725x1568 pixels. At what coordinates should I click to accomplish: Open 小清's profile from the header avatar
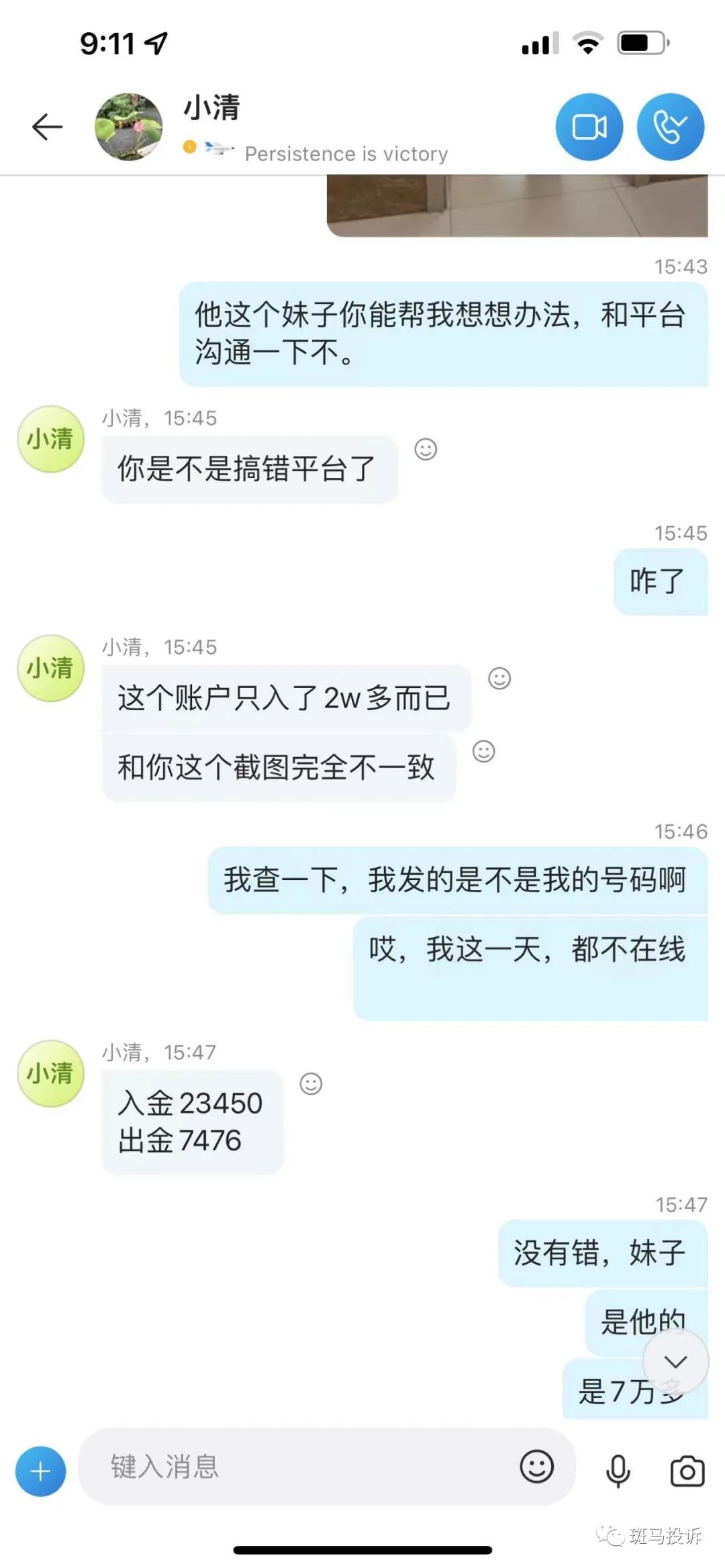[129, 127]
